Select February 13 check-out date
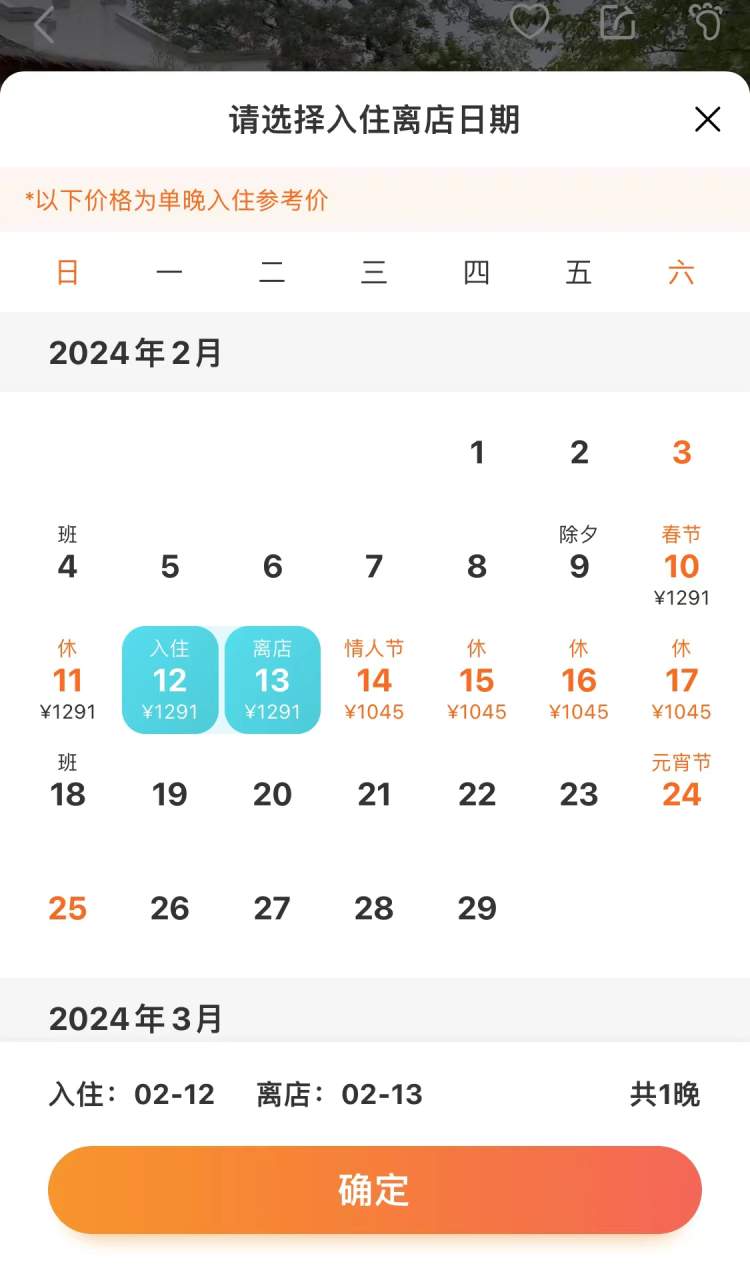 (x=272, y=680)
